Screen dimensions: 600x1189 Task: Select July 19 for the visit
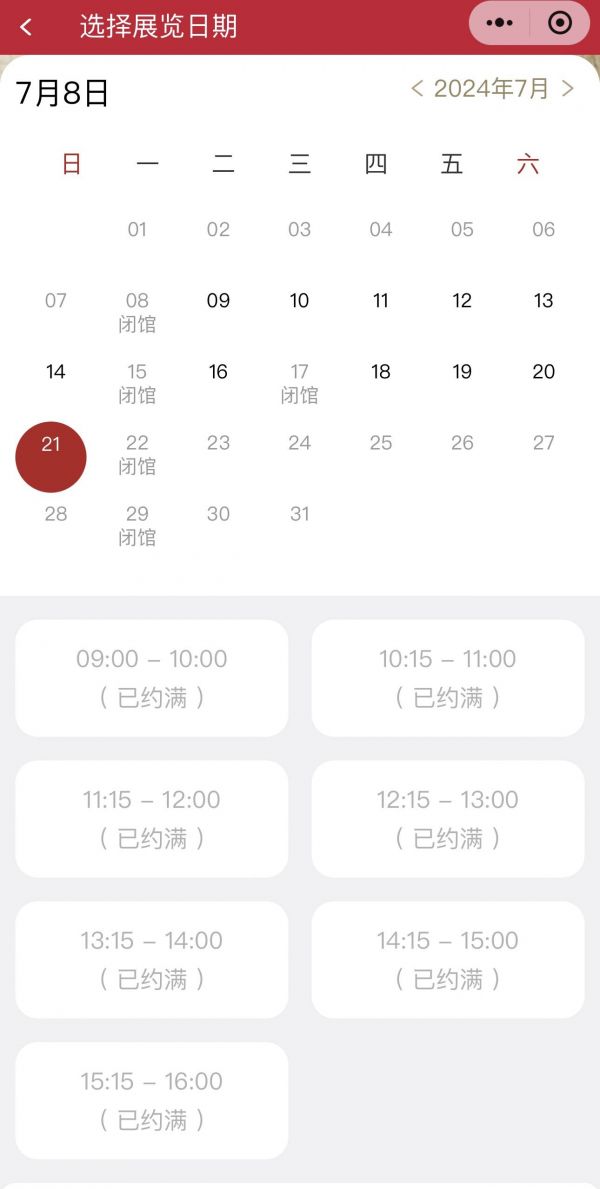coord(462,372)
